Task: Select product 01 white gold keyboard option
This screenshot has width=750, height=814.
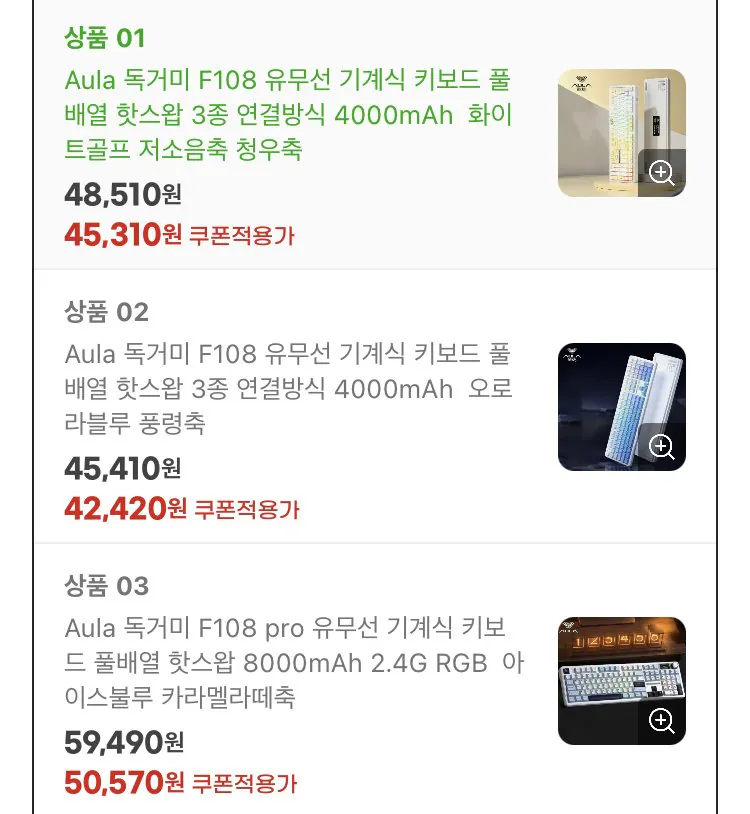Action: point(290,115)
